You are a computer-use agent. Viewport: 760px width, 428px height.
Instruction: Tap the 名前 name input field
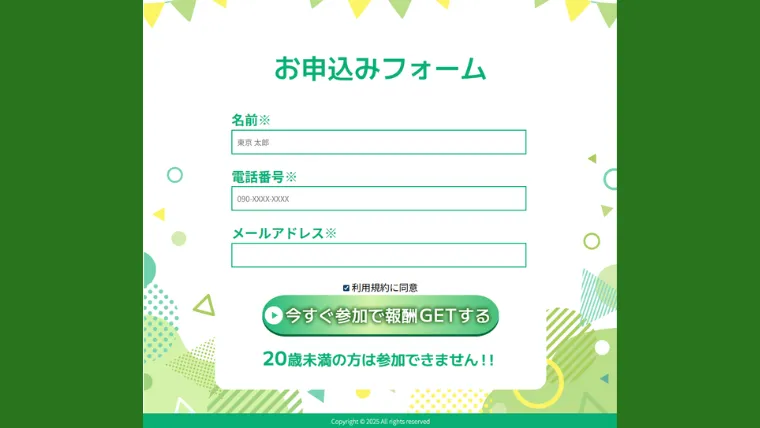378,142
